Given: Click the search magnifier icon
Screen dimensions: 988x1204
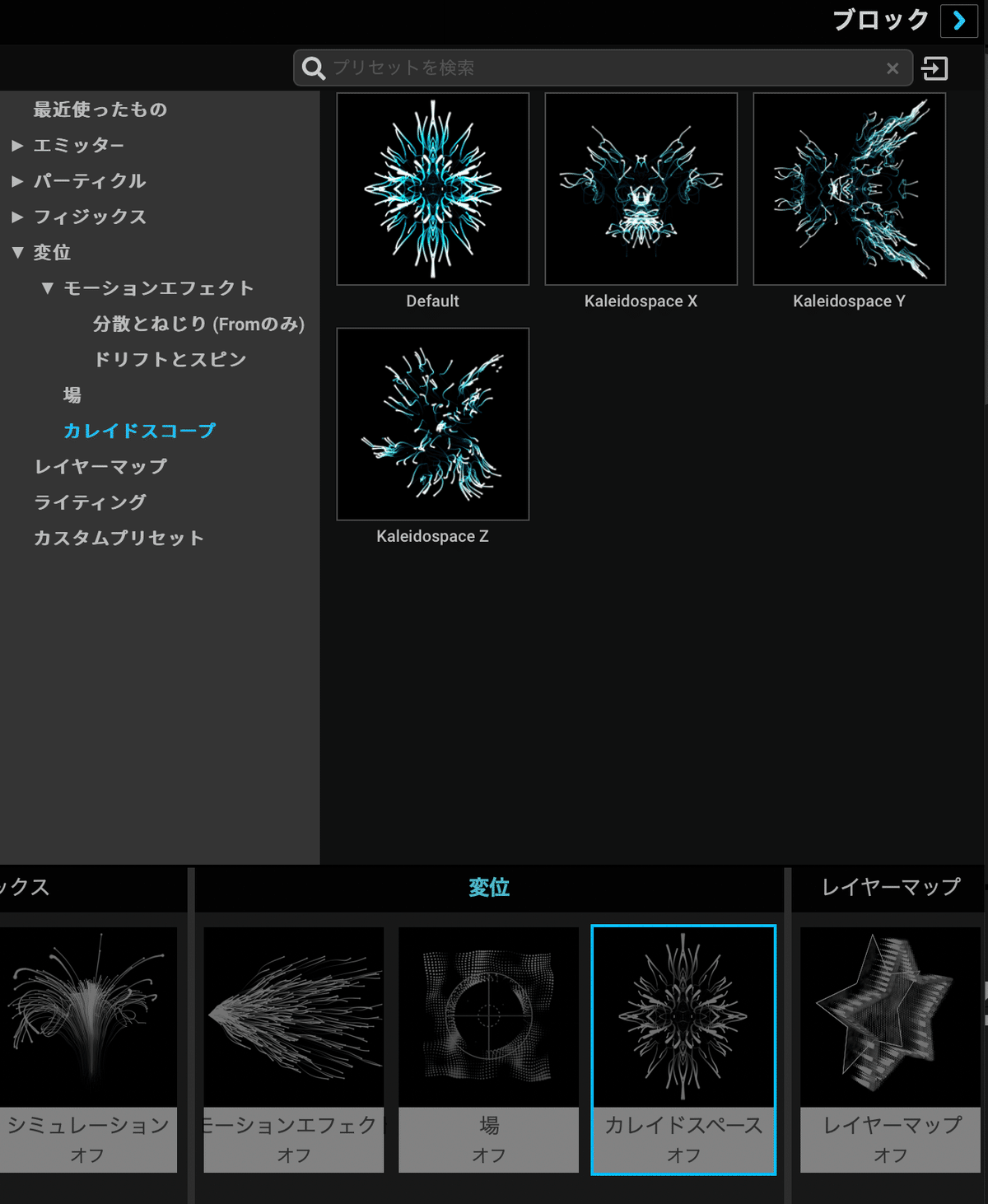Looking at the screenshot, I should (x=313, y=68).
